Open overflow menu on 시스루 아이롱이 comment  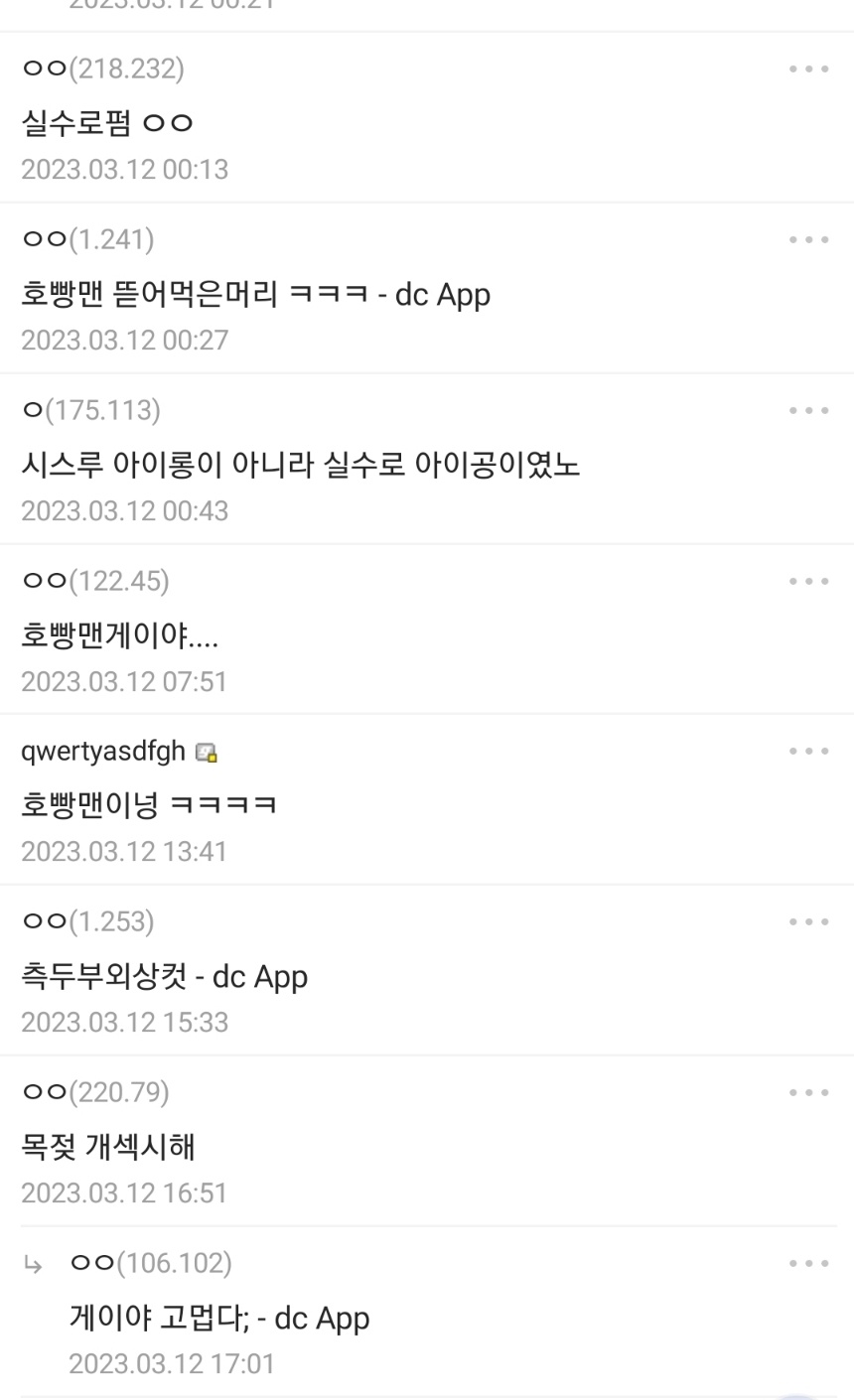(808, 411)
